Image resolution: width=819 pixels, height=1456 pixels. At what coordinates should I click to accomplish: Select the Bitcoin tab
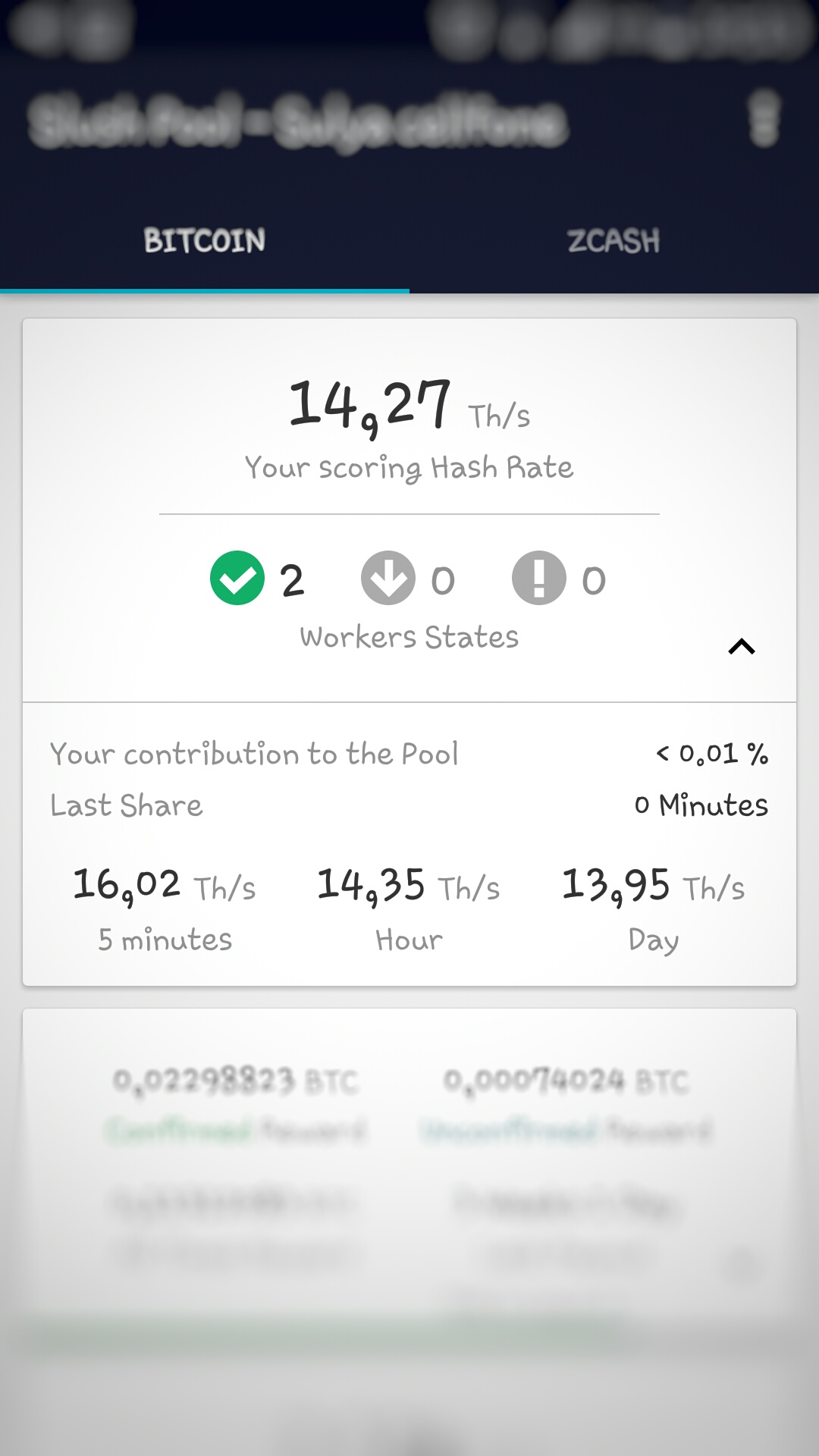point(205,241)
